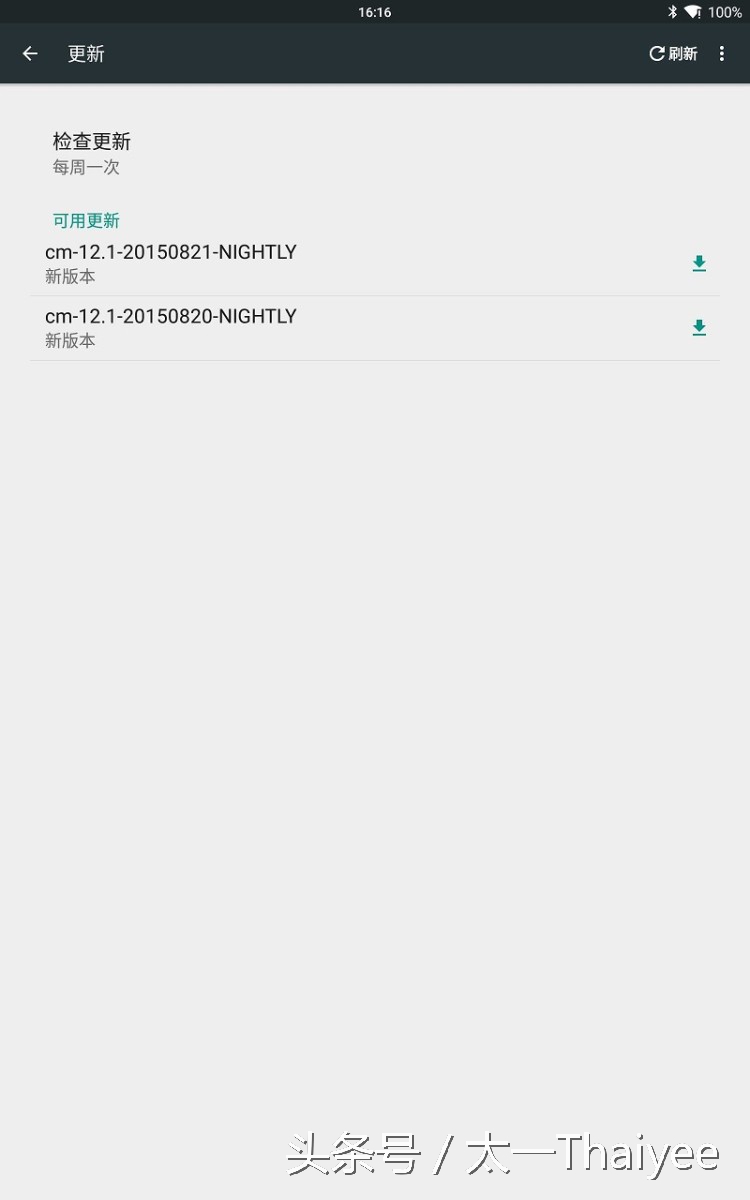Select the 更新 title in the action bar
Screen dimensions: 750x1200
pyautogui.click(x=85, y=53)
